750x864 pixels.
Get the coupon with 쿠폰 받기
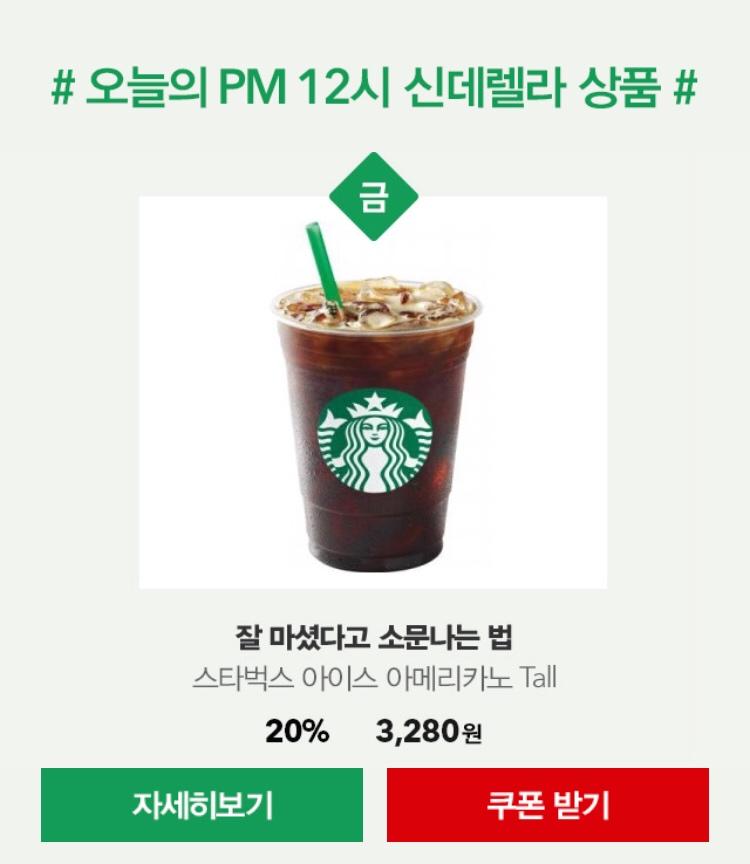pyautogui.click(x=548, y=805)
